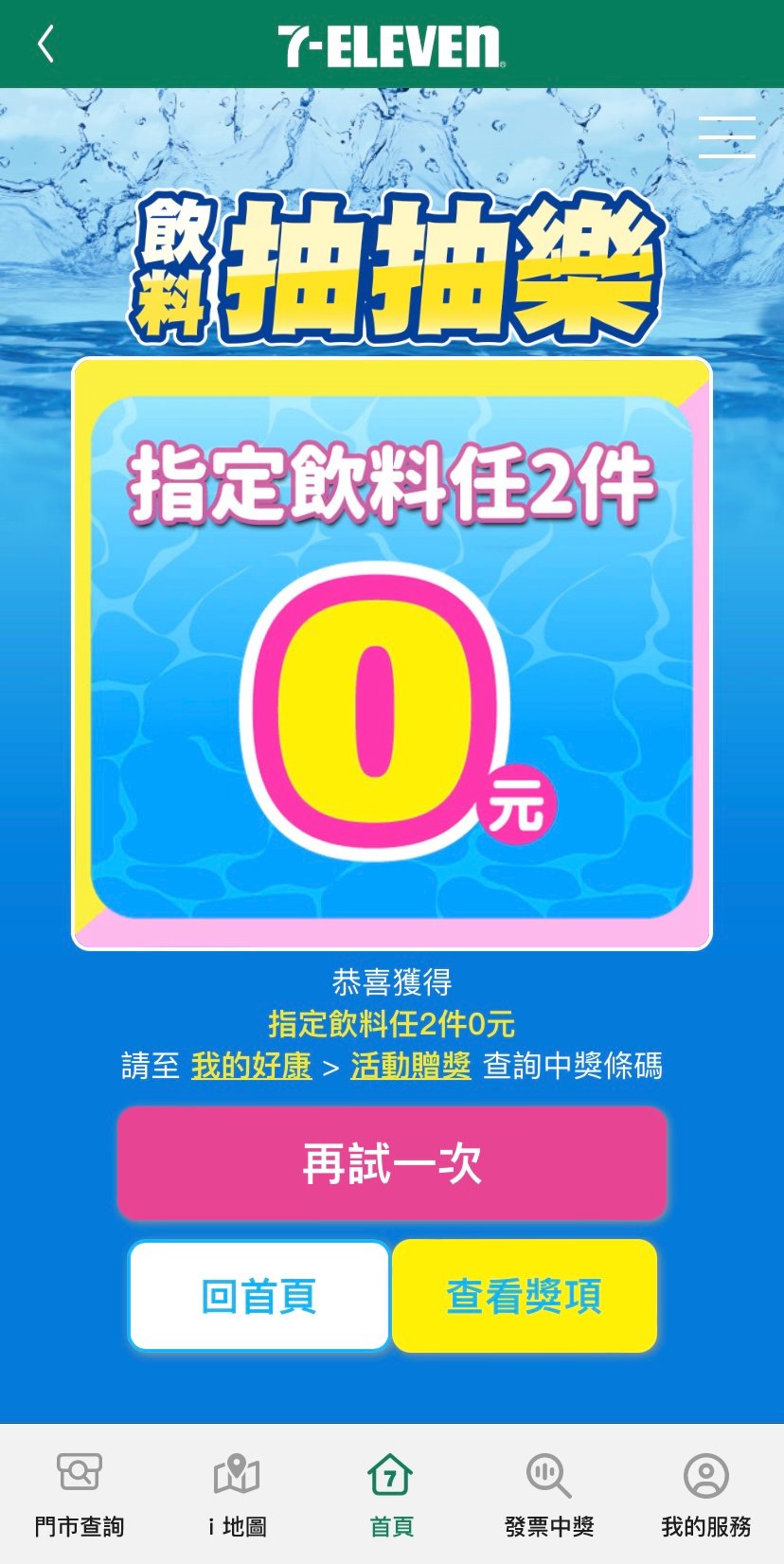Switch to the 發票中獎 tab

point(548,1494)
